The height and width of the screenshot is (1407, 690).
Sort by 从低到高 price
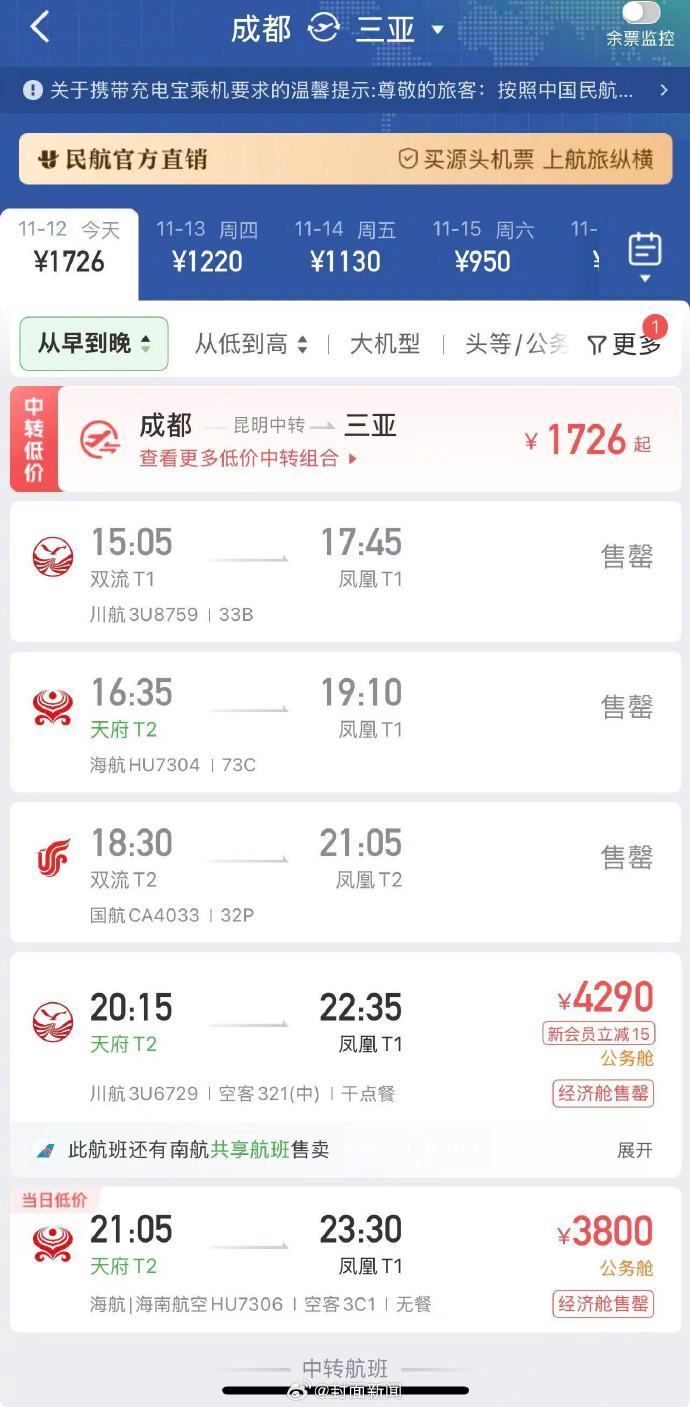pos(250,344)
